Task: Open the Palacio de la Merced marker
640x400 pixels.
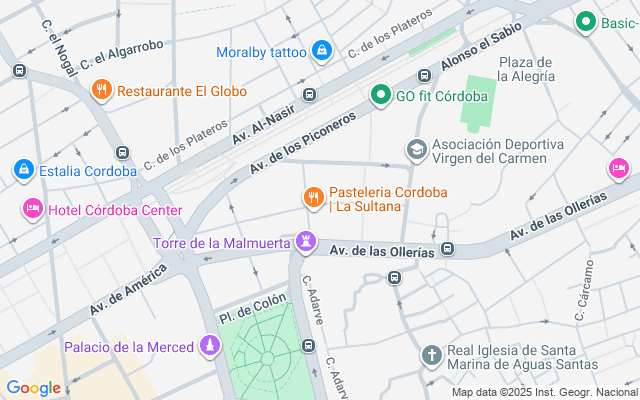Action: point(209,347)
